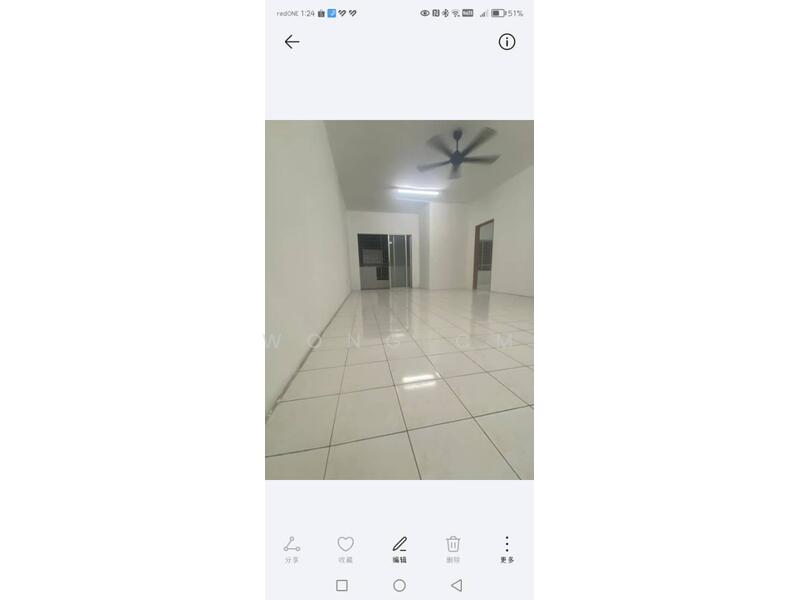The width and height of the screenshot is (800, 600).
Task: Delete this photo
Action: point(453,548)
